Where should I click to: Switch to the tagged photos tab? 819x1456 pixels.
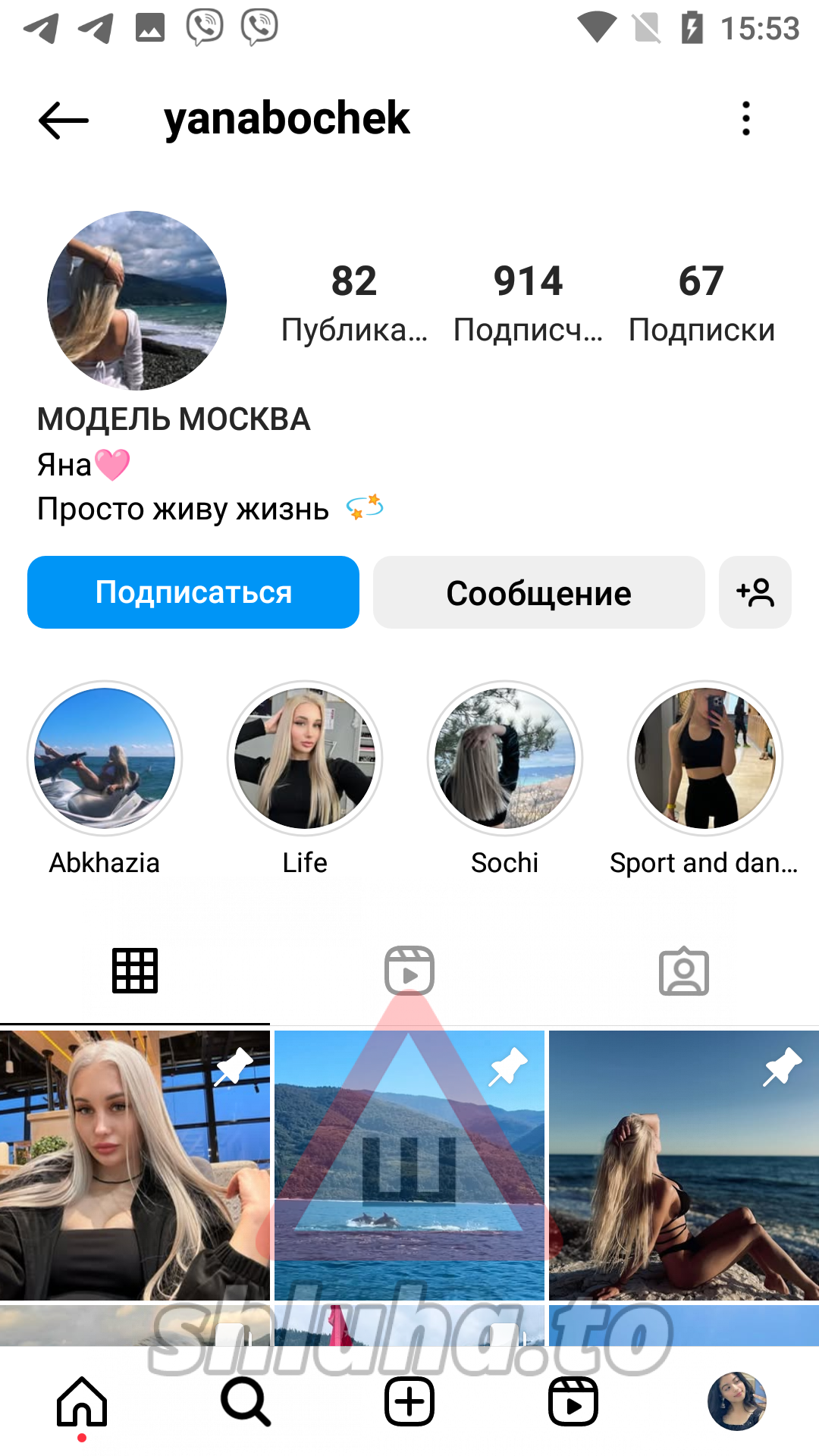point(684,971)
